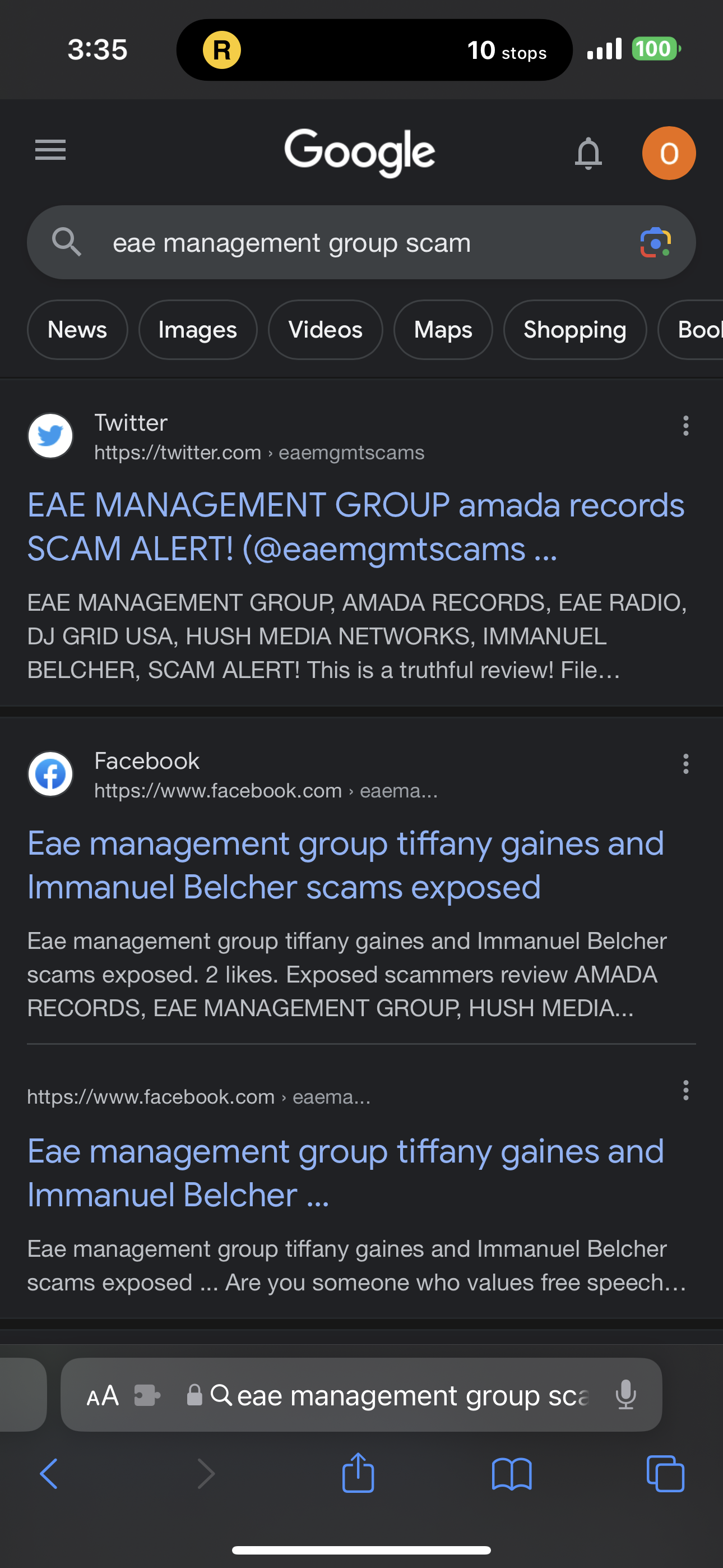
Task: Open the second Facebook Immanuel Belcher result
Action: click(346, 1173)
